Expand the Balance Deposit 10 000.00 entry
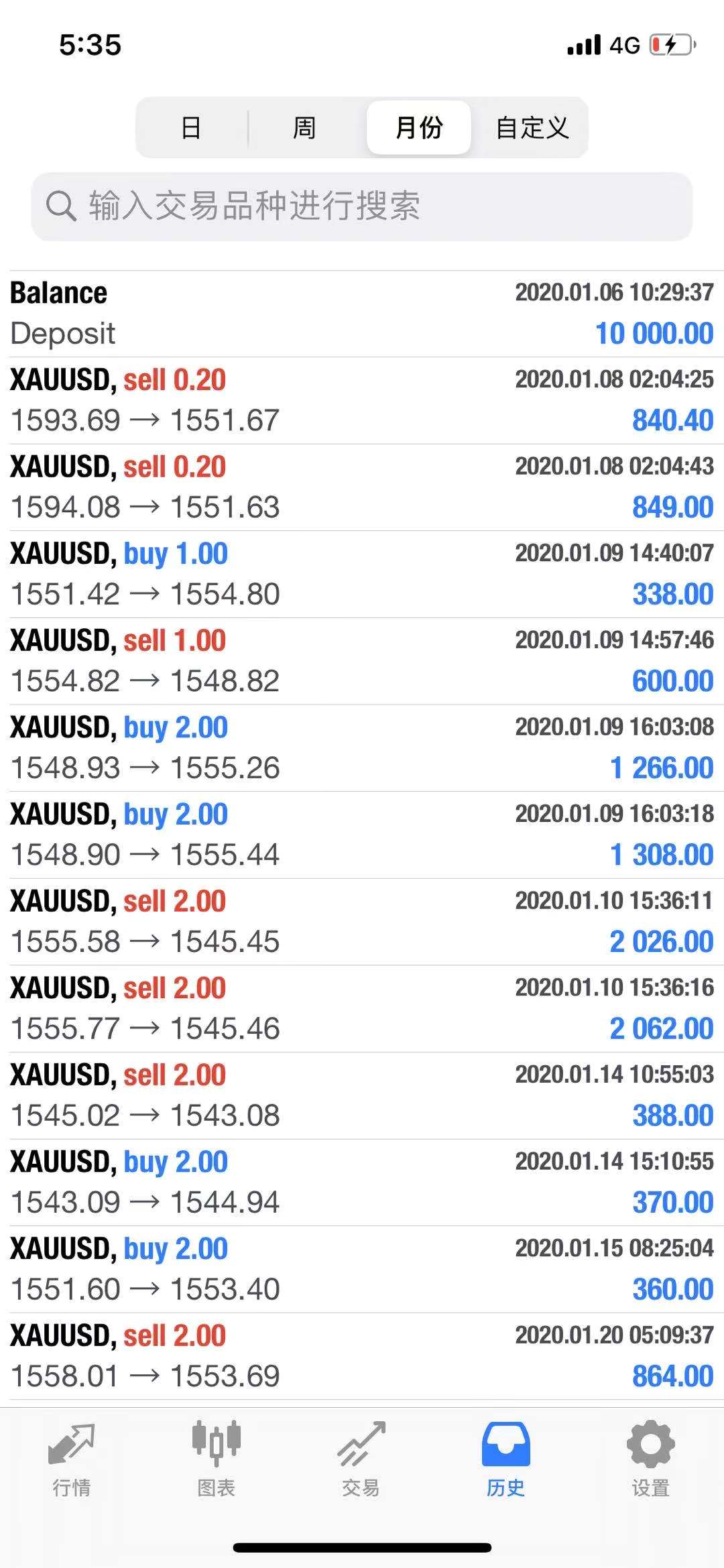This screenshot has width=724, height=1568. point(362,314)
